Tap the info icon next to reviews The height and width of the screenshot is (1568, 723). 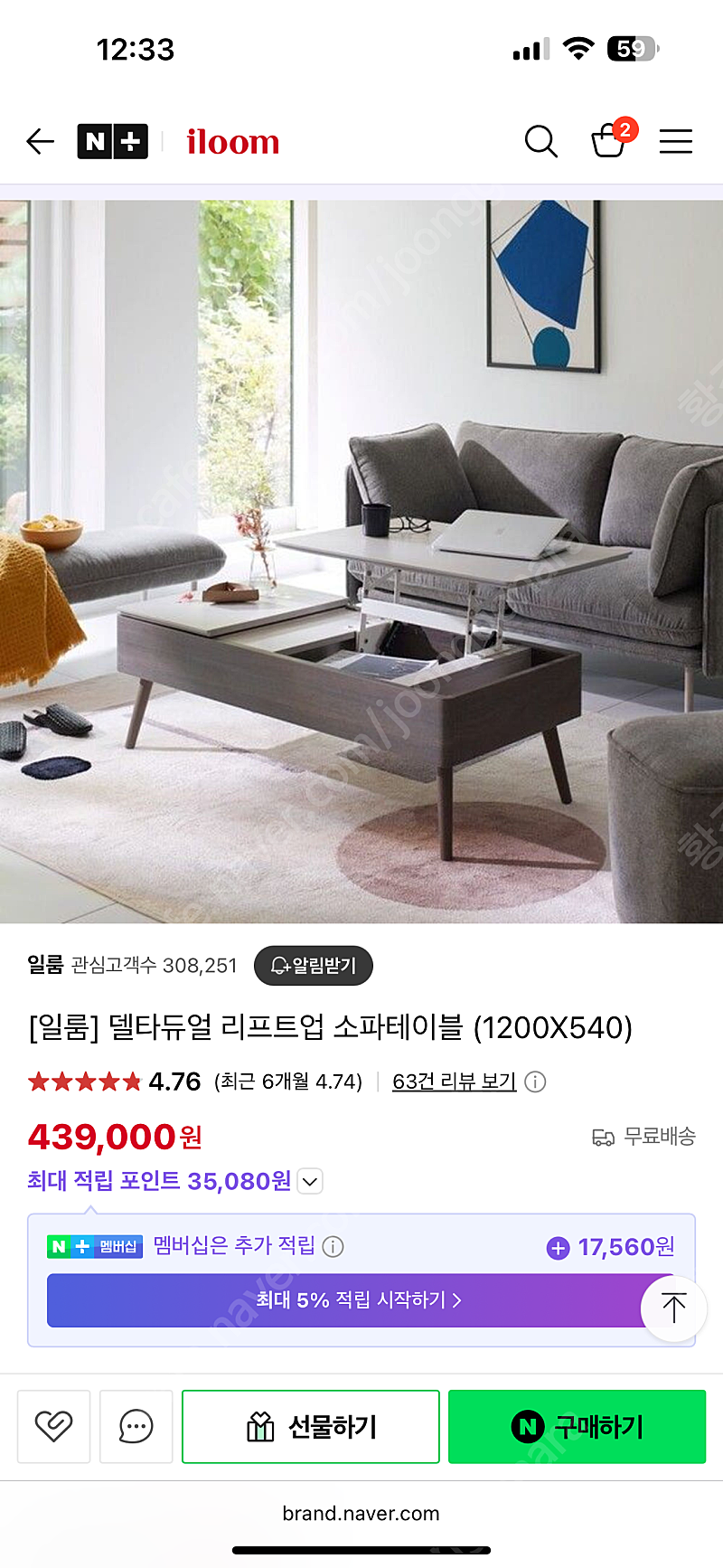click(x=535, y=1082)
